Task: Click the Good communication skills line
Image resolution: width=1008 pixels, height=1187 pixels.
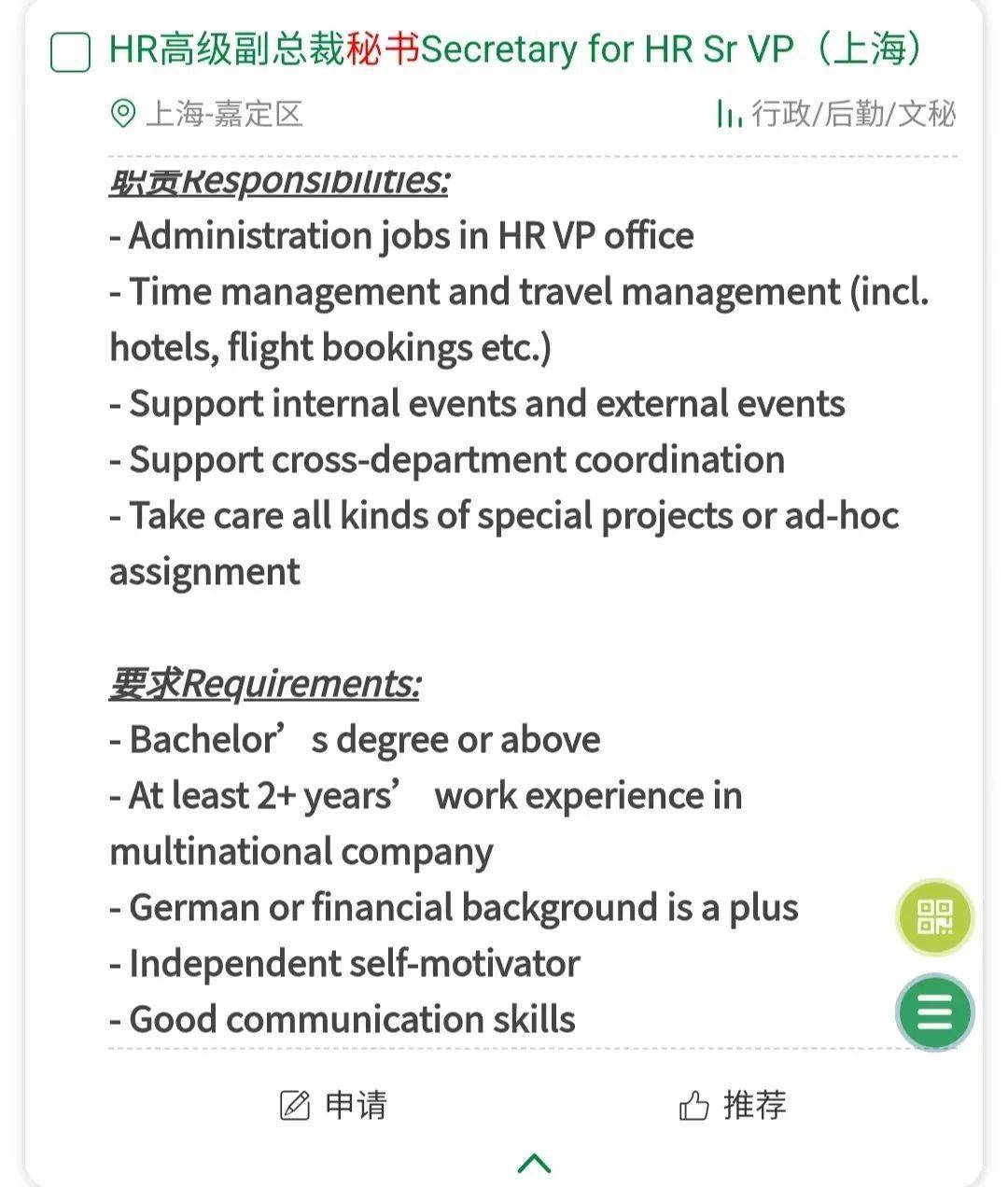Action: click(343, 1019)
